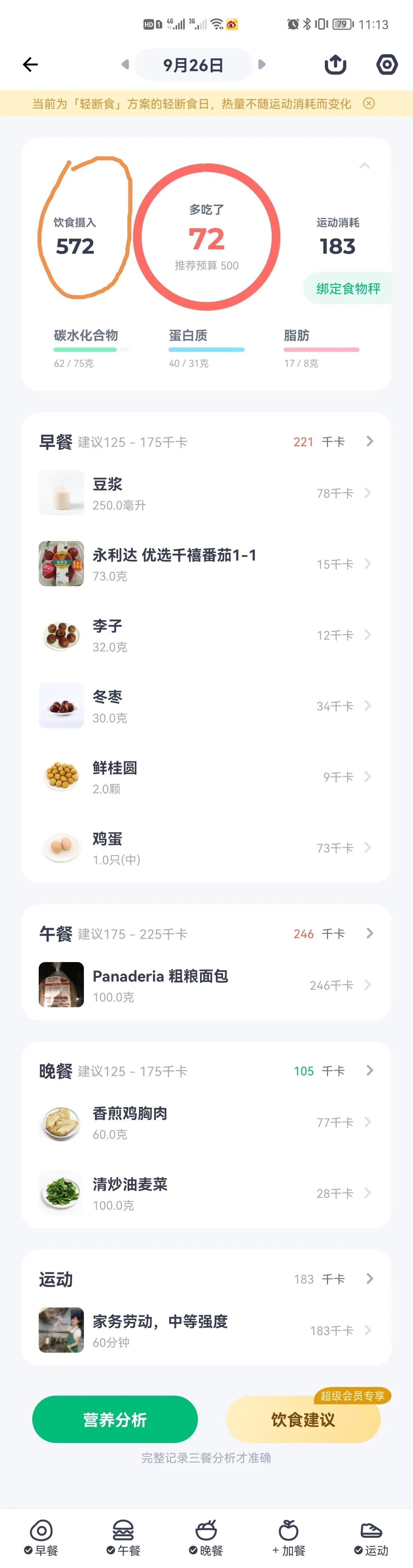Tap 绑定食物秤 button
This screenshot has width=413, height=1568.
(x=347, y=288)
